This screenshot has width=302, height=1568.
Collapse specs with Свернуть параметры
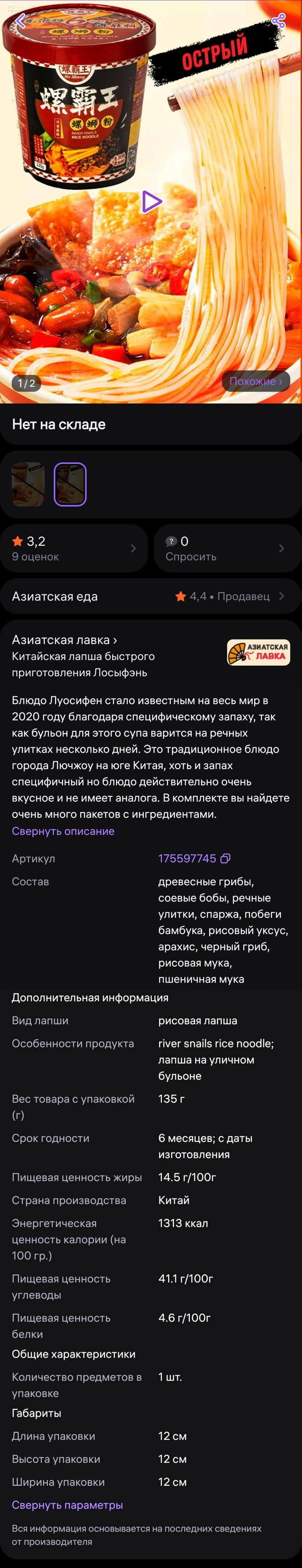click(67, 1504)
